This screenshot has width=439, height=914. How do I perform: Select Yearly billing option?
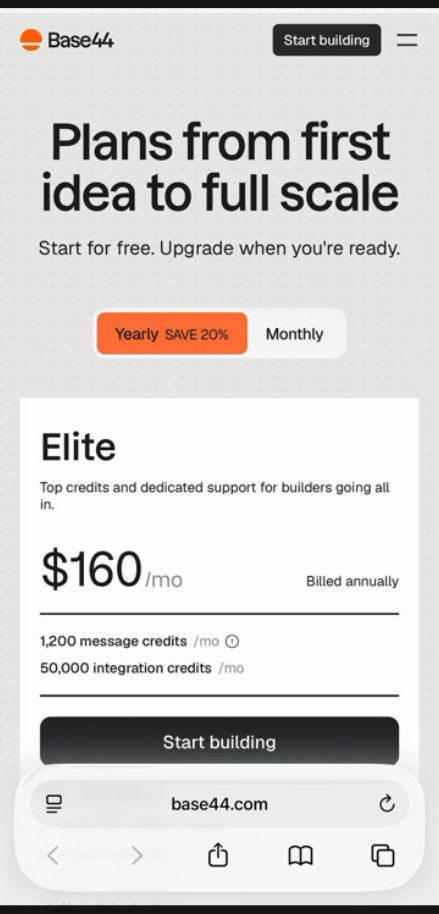coord(172,334)
